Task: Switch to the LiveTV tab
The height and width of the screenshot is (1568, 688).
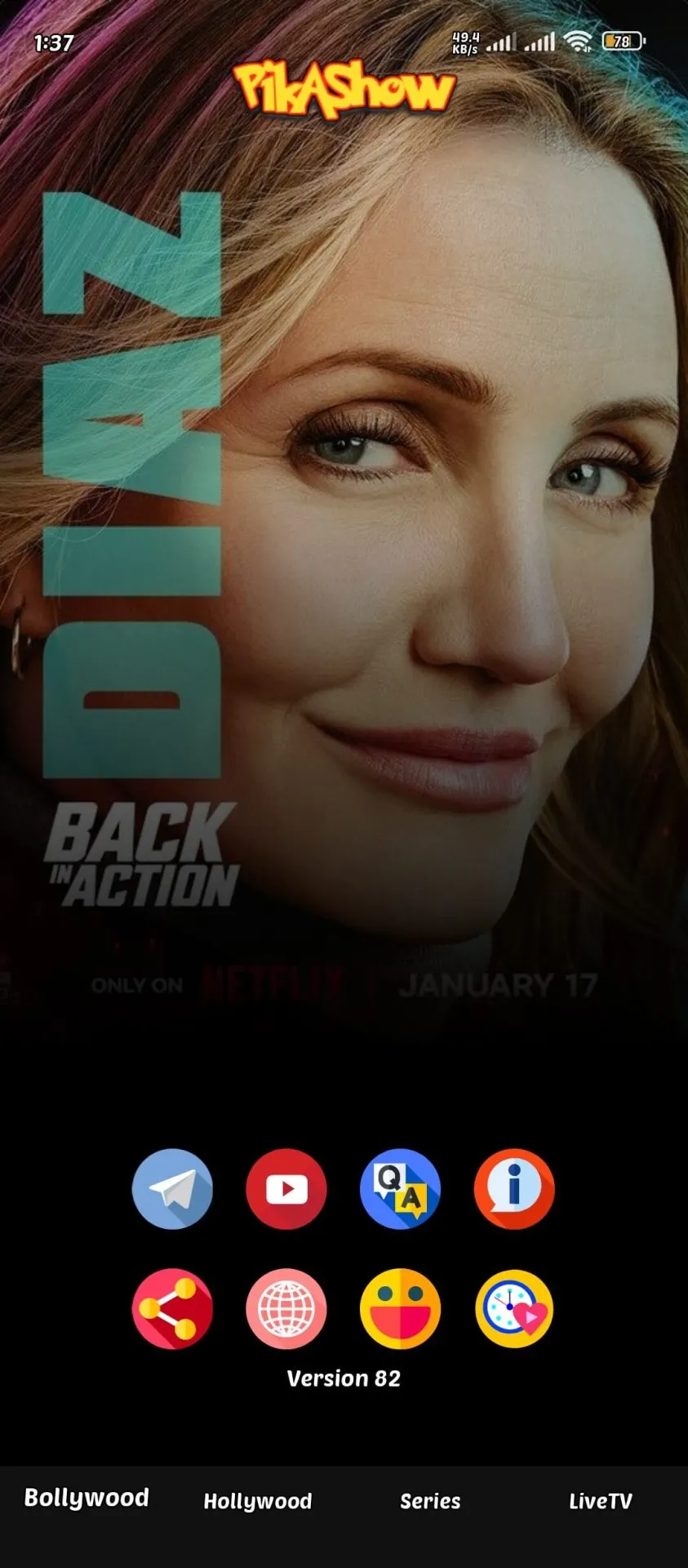Action: (x=601, y=1501)
